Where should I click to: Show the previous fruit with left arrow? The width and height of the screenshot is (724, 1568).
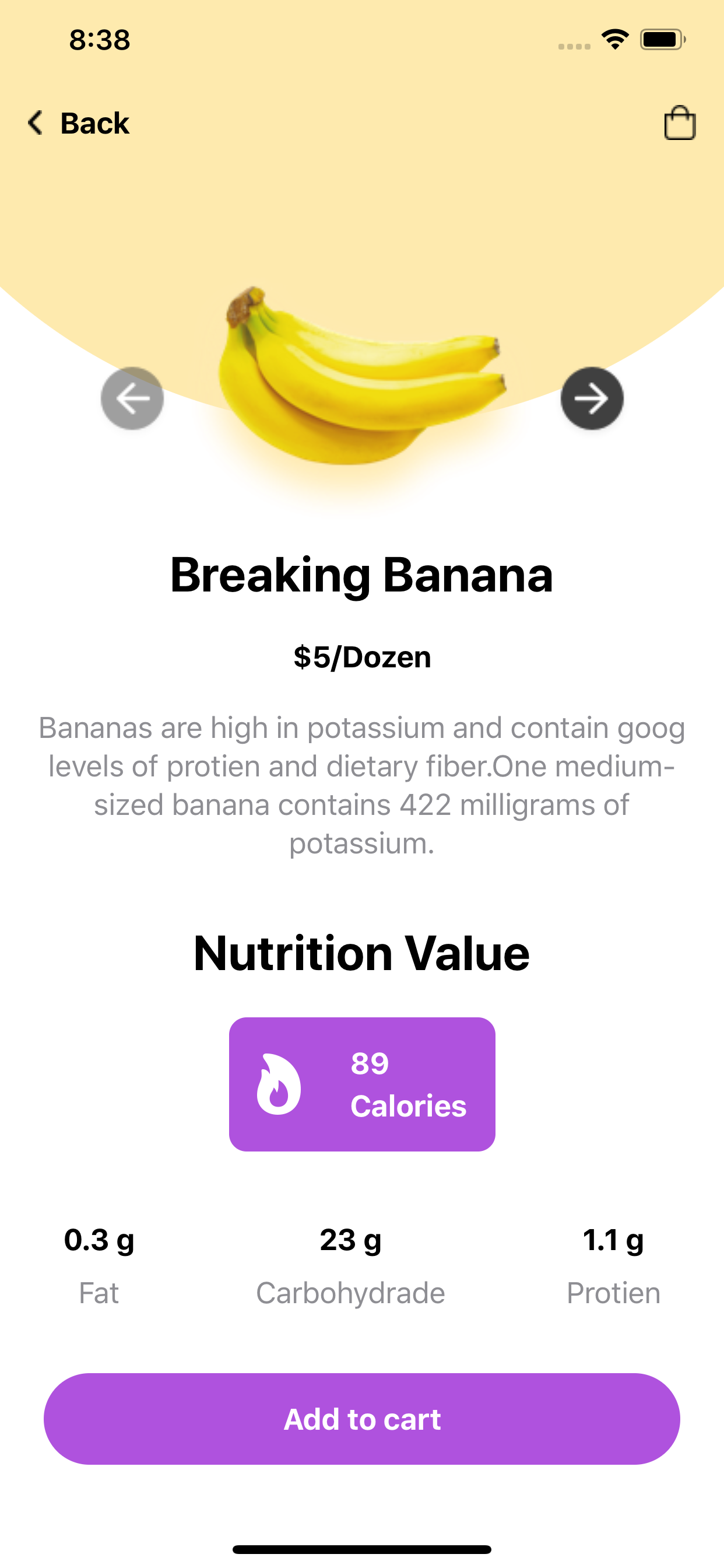tap(132, 398)
